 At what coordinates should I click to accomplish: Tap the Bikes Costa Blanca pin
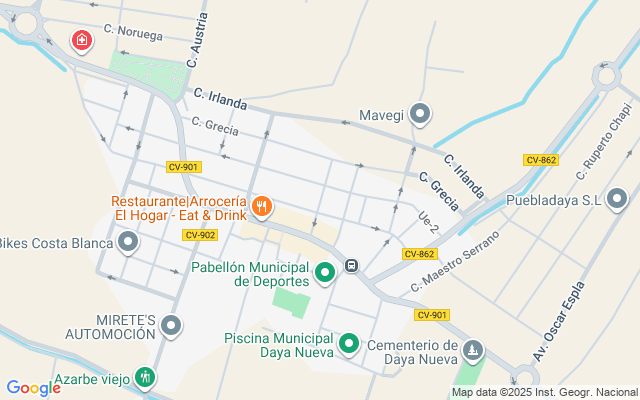pyautogui.click(x=128, y=242)
